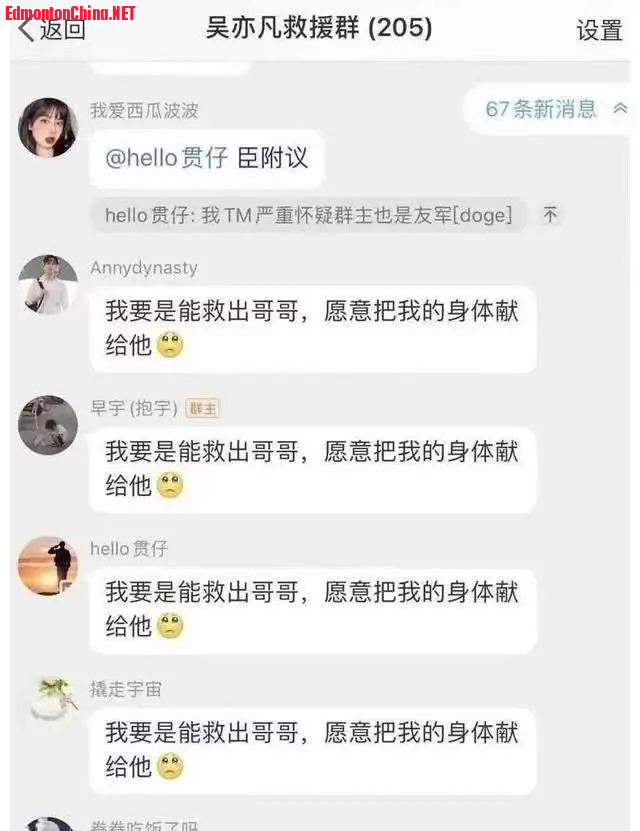Open group owner 早宇 (抱宇)'s avatar

[x=48, y=425]
